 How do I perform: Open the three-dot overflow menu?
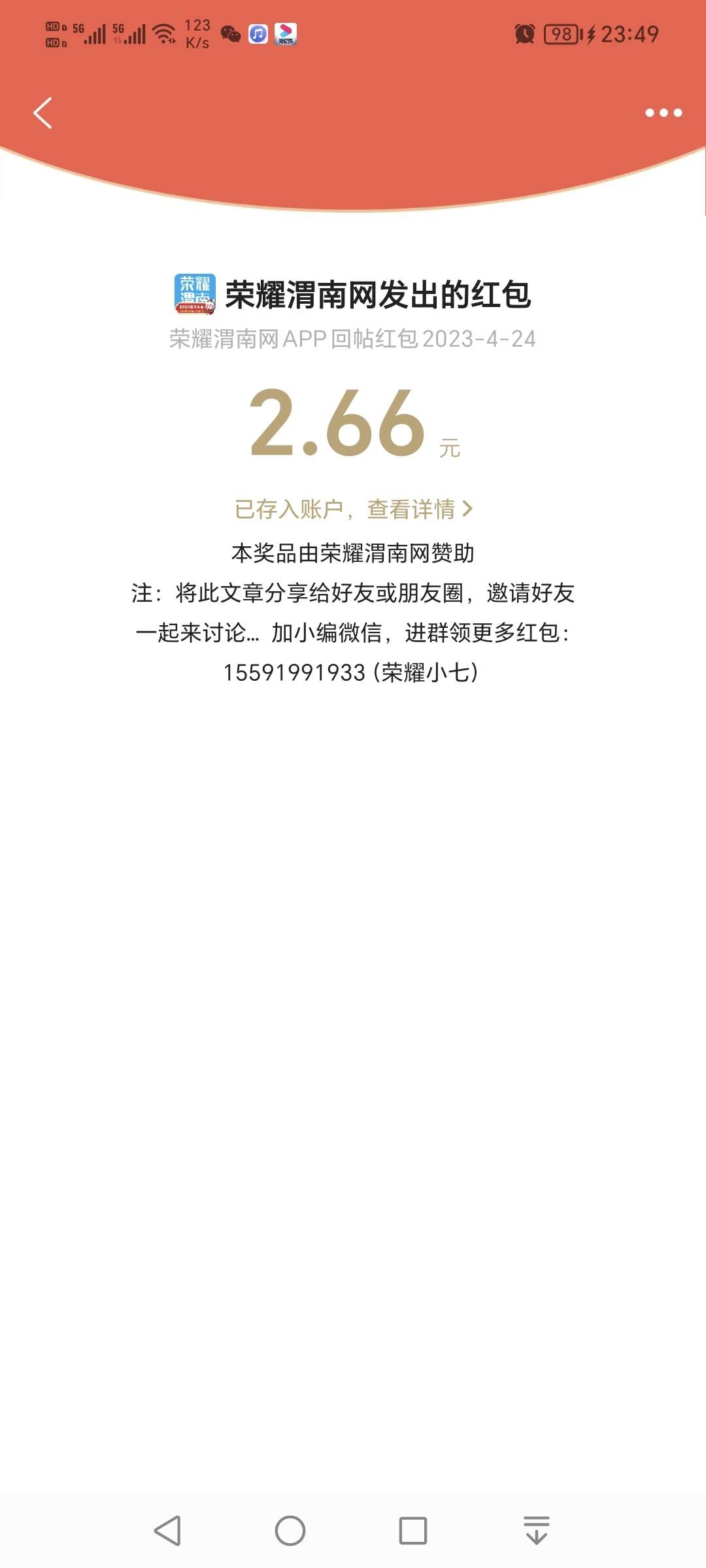(663, 113)
